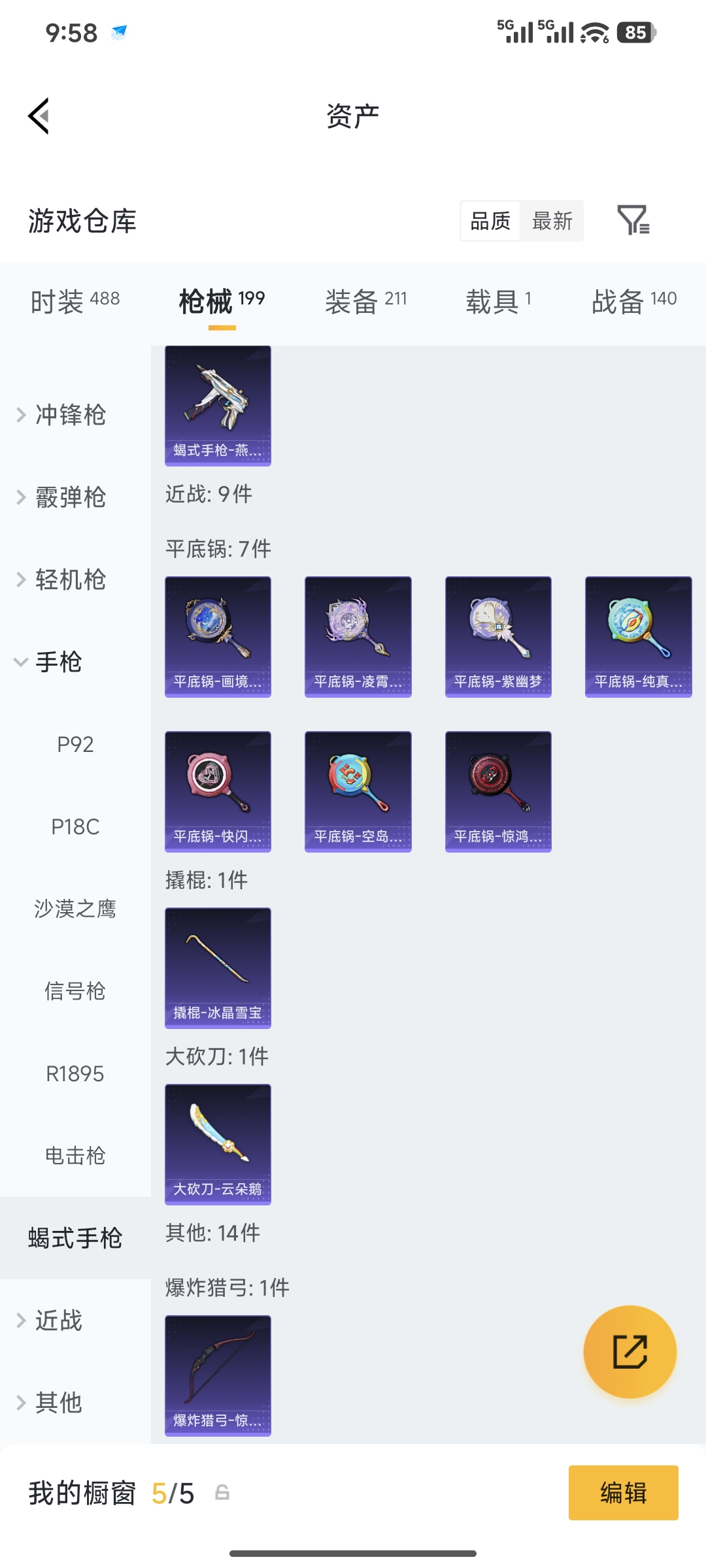The image size is (706, 1568).
Task: Open the 大砍刀-云朵鹅 machete item
Action: coord(218,1143)
